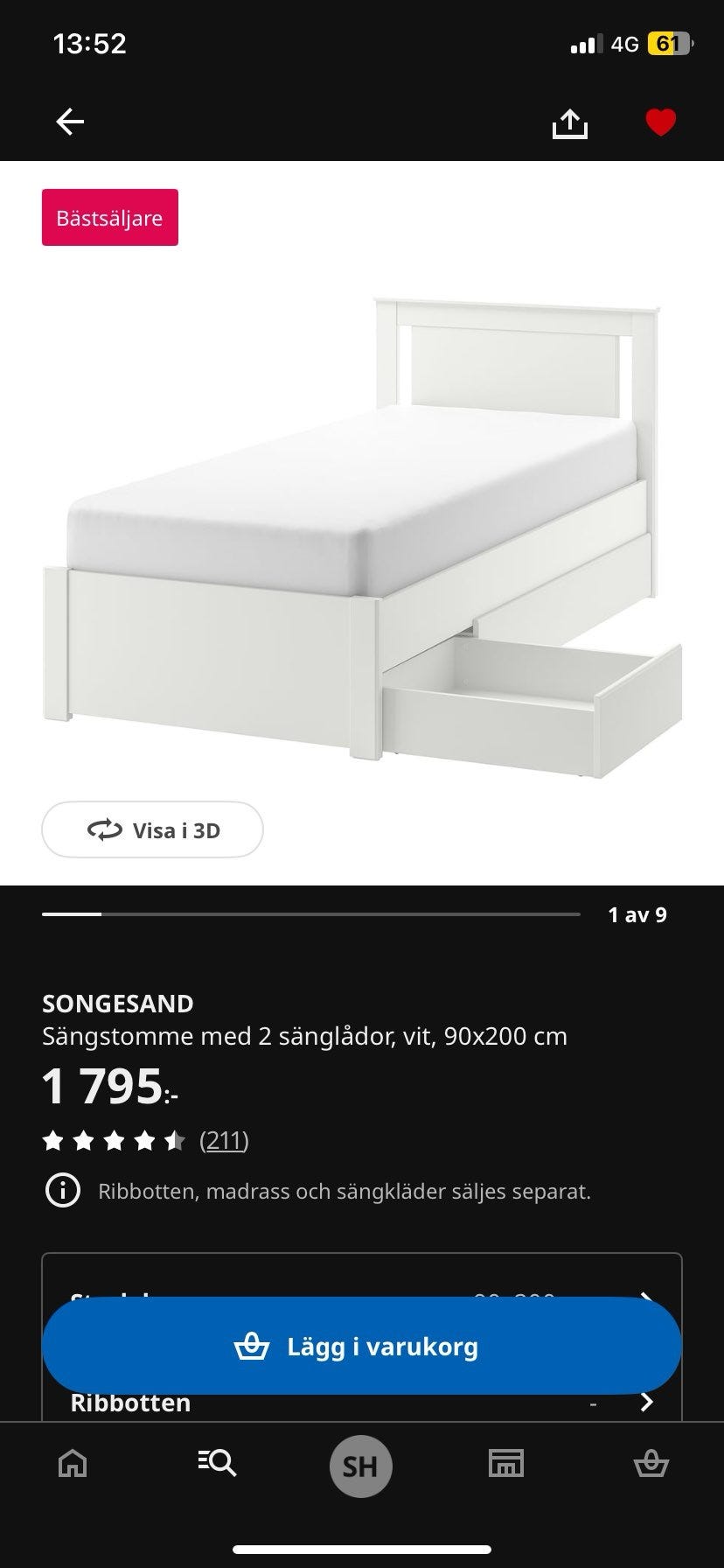Image resolution: width=724 pixels, height=1568 pixels.
Task: Add the bed with Lägg i varukorg
Action: tap(362, 1346)
